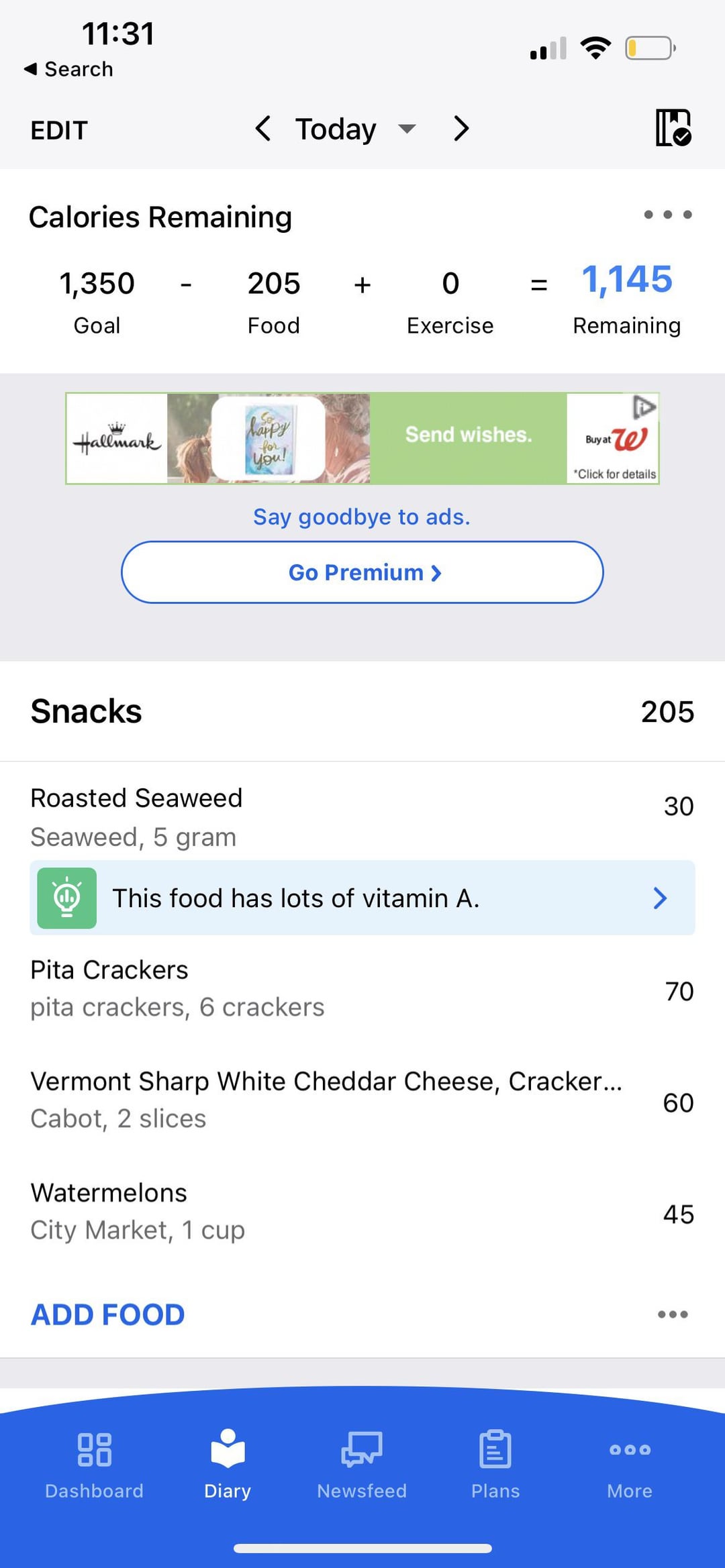Viewport: 725px width, 1568px height.
Task: Open the More tab
Action: 630,1464
